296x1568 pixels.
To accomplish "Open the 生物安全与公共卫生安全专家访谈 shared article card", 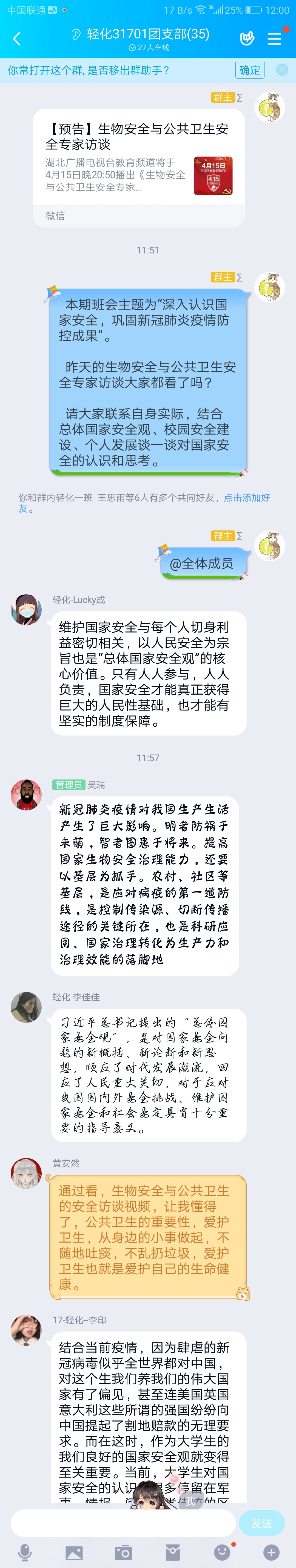I will pyautogui.click(x=139, y=168).
